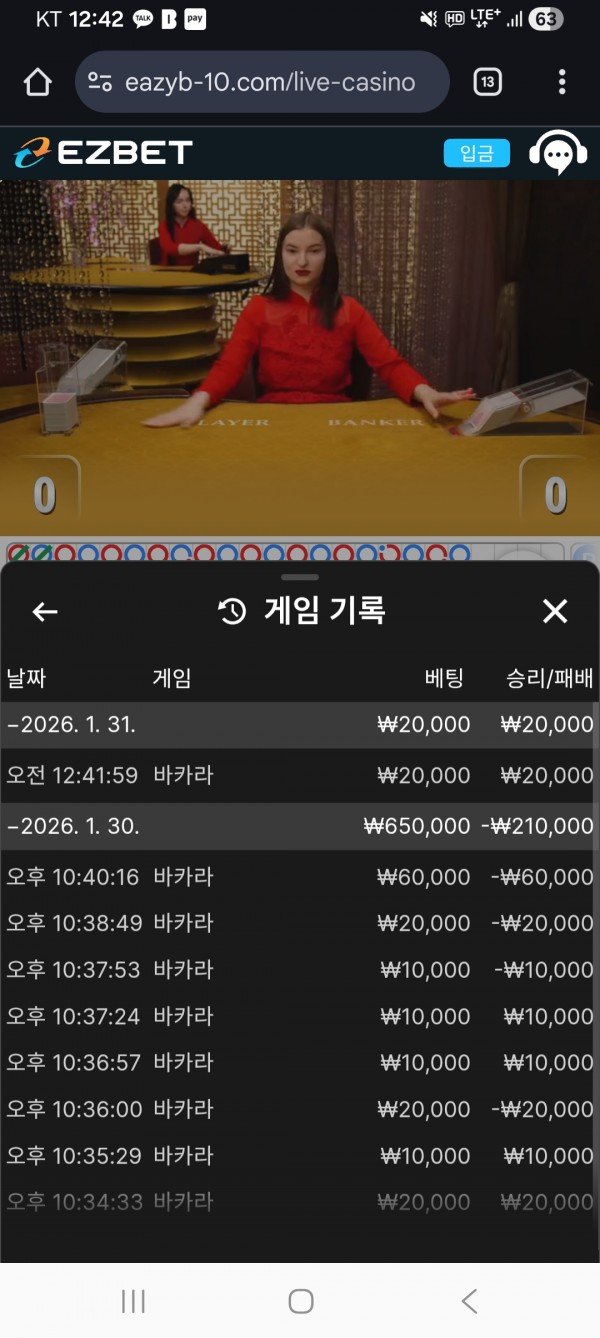Open the 오후 10:37:53 바카라 record
This screenshot has width=600, height=1338.
tap(300, 970)
